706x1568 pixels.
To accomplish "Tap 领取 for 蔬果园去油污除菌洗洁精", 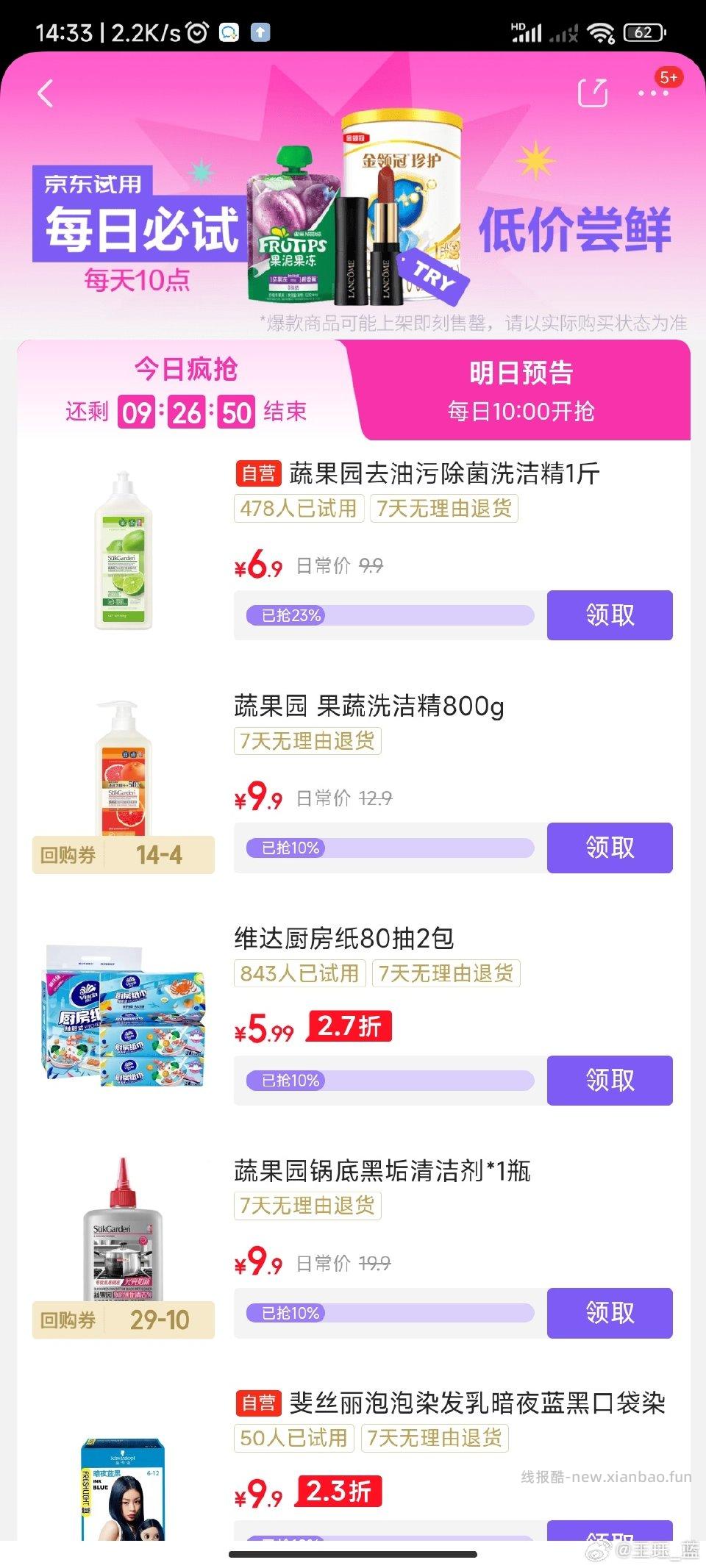I will 610,616.
